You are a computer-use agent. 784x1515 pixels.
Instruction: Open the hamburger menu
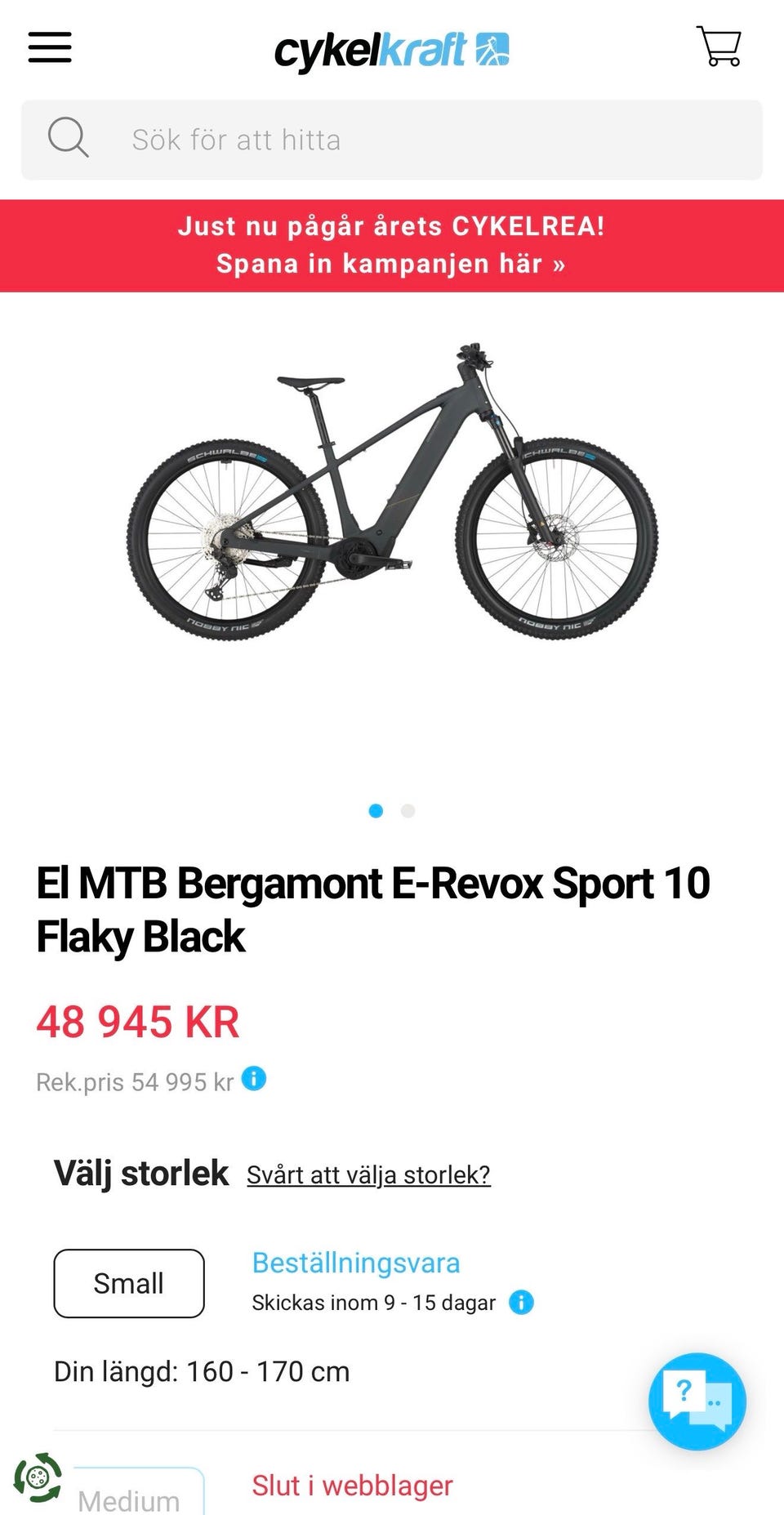pyautogui.click(x=50, y=47)
